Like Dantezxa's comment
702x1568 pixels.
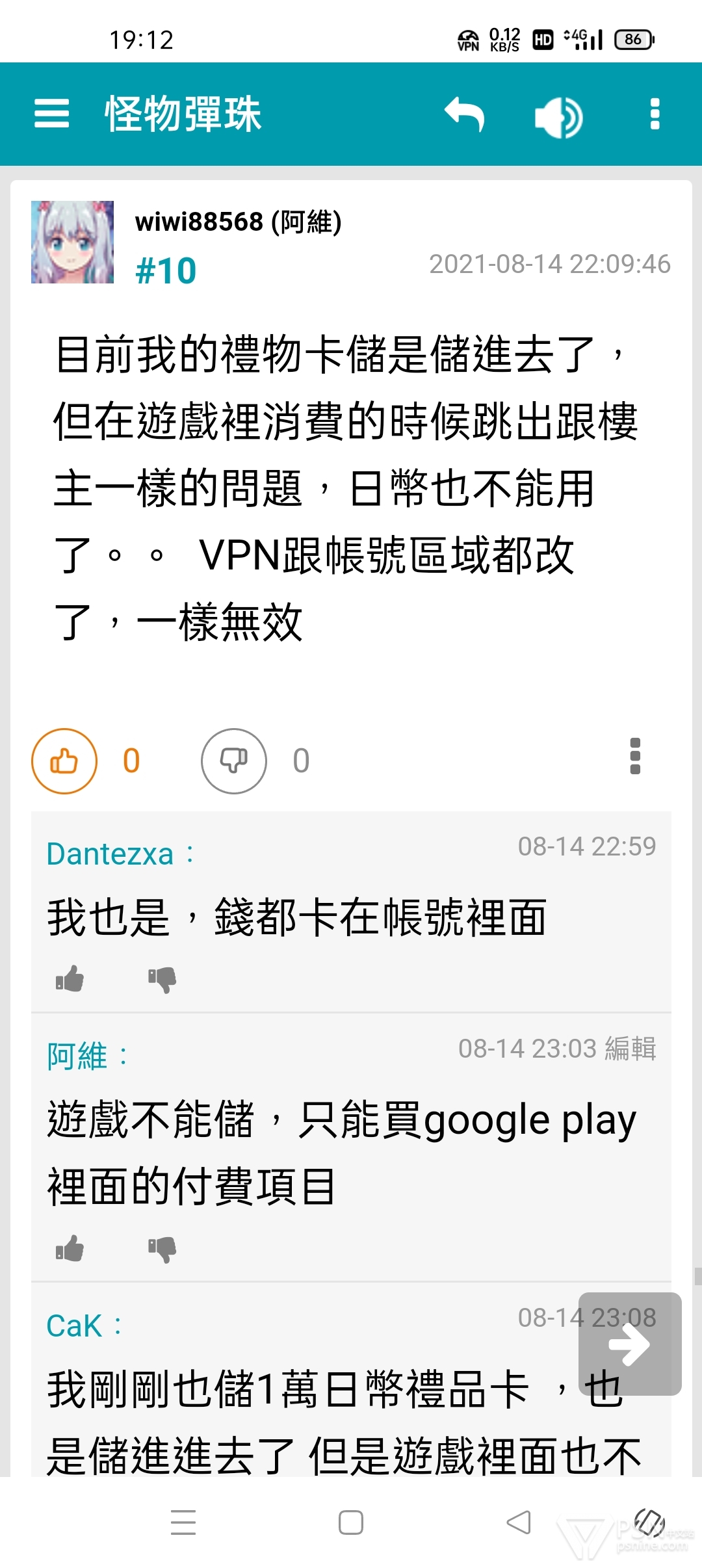70,978
